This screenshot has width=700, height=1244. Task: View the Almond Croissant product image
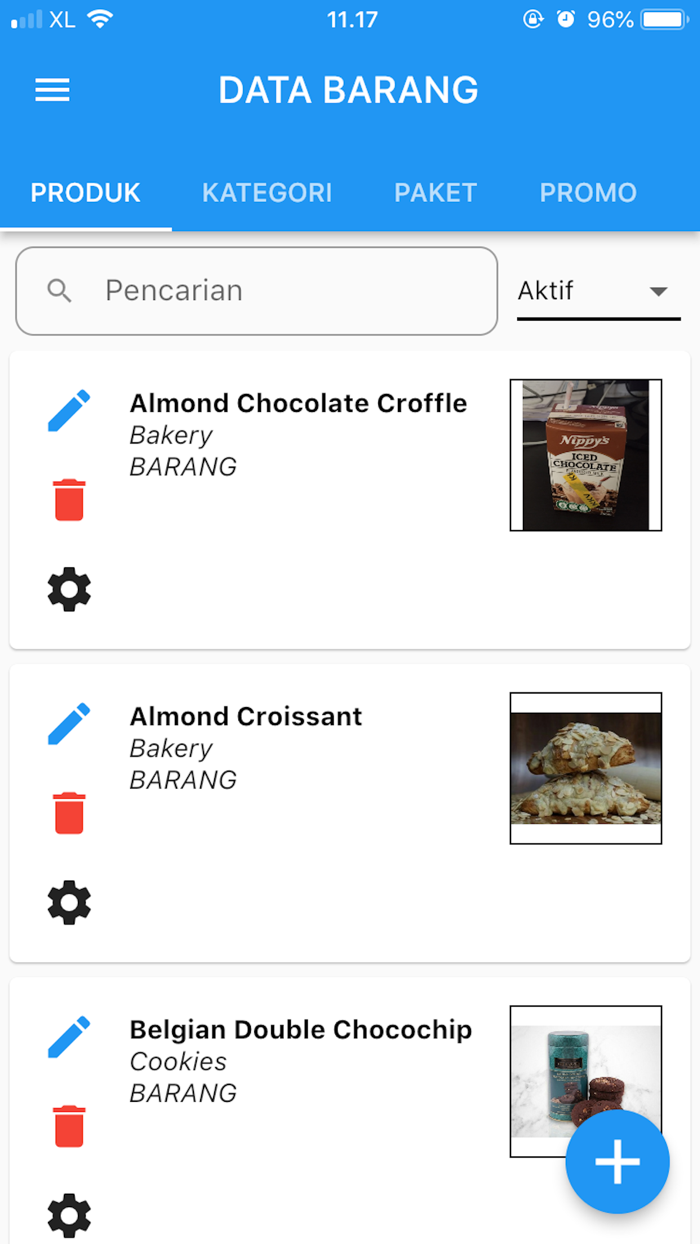click(x=586, y=768)
